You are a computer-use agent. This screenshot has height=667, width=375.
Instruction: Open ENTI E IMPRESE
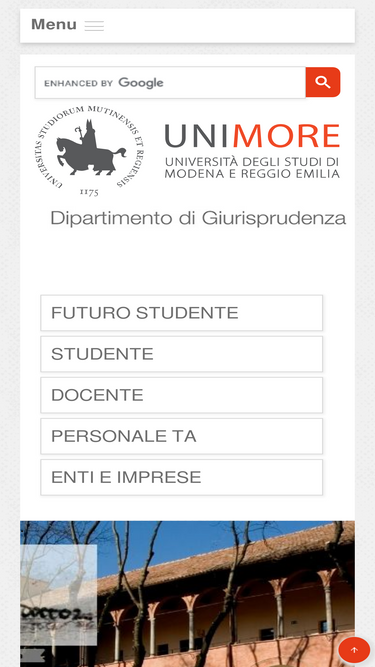[182, 477]
